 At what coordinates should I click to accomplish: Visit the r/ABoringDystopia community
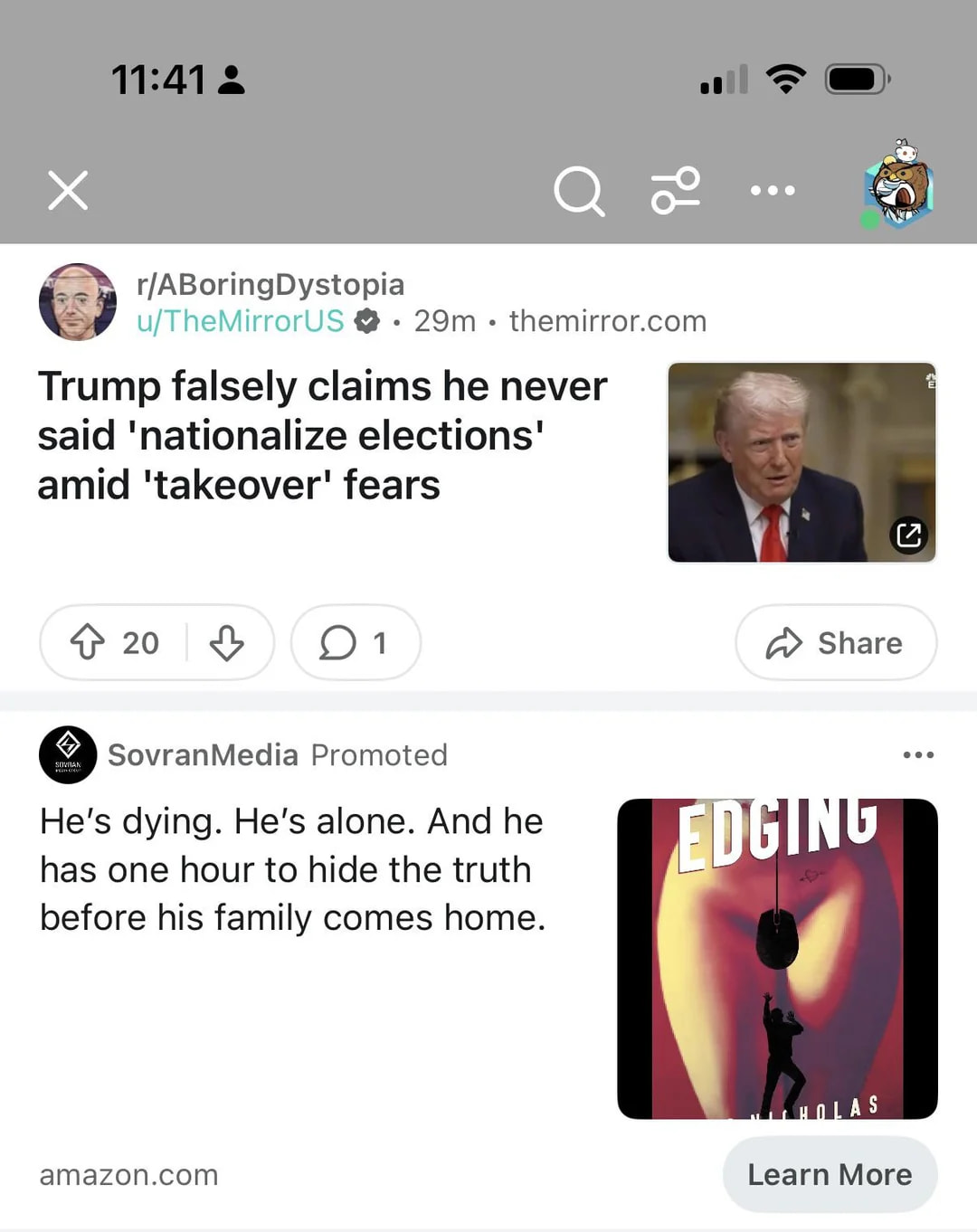(x=270, y=284)
